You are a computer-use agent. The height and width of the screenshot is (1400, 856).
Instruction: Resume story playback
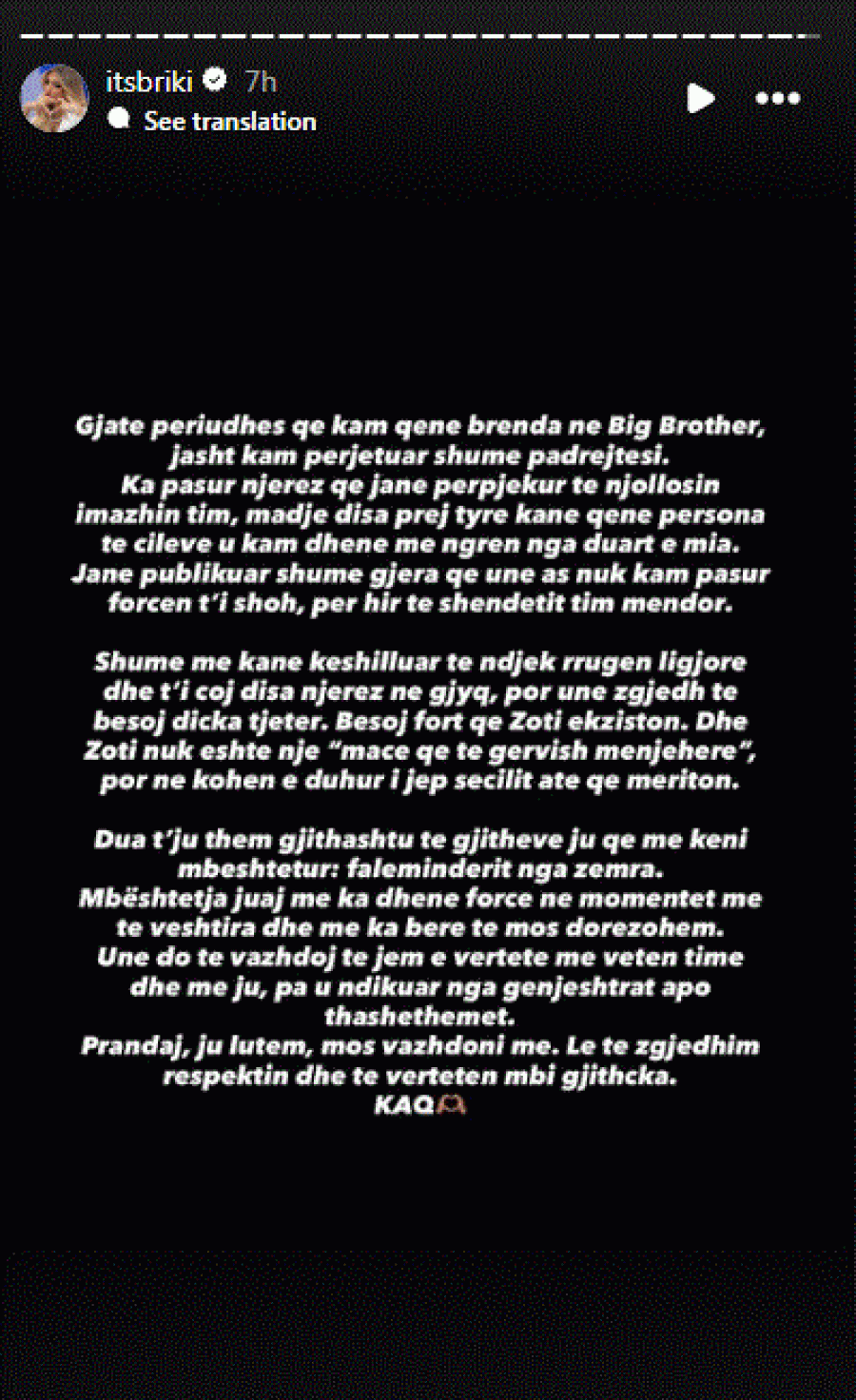tap(701, 98)
